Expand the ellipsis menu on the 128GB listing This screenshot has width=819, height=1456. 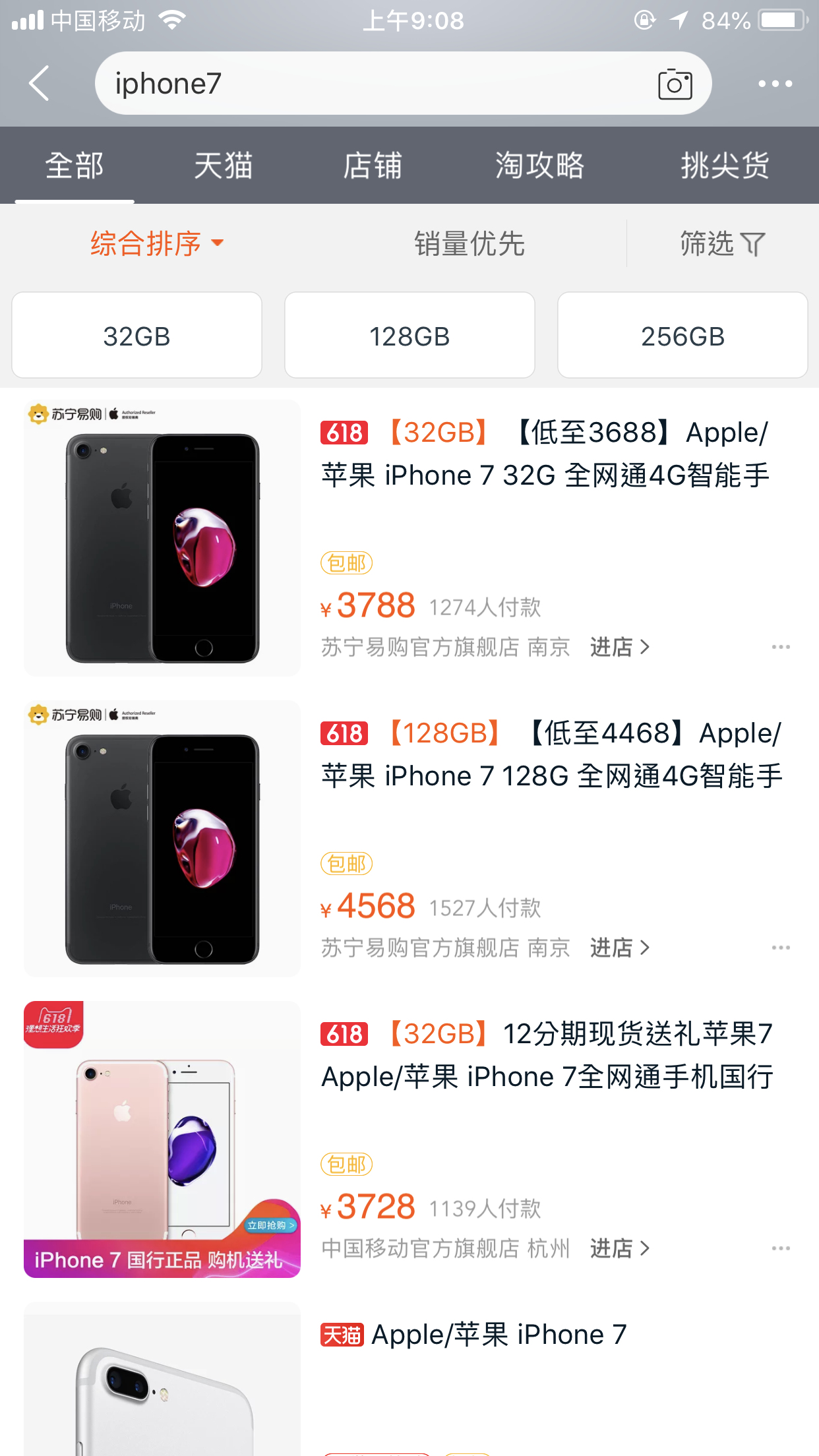tap(781, 948)
